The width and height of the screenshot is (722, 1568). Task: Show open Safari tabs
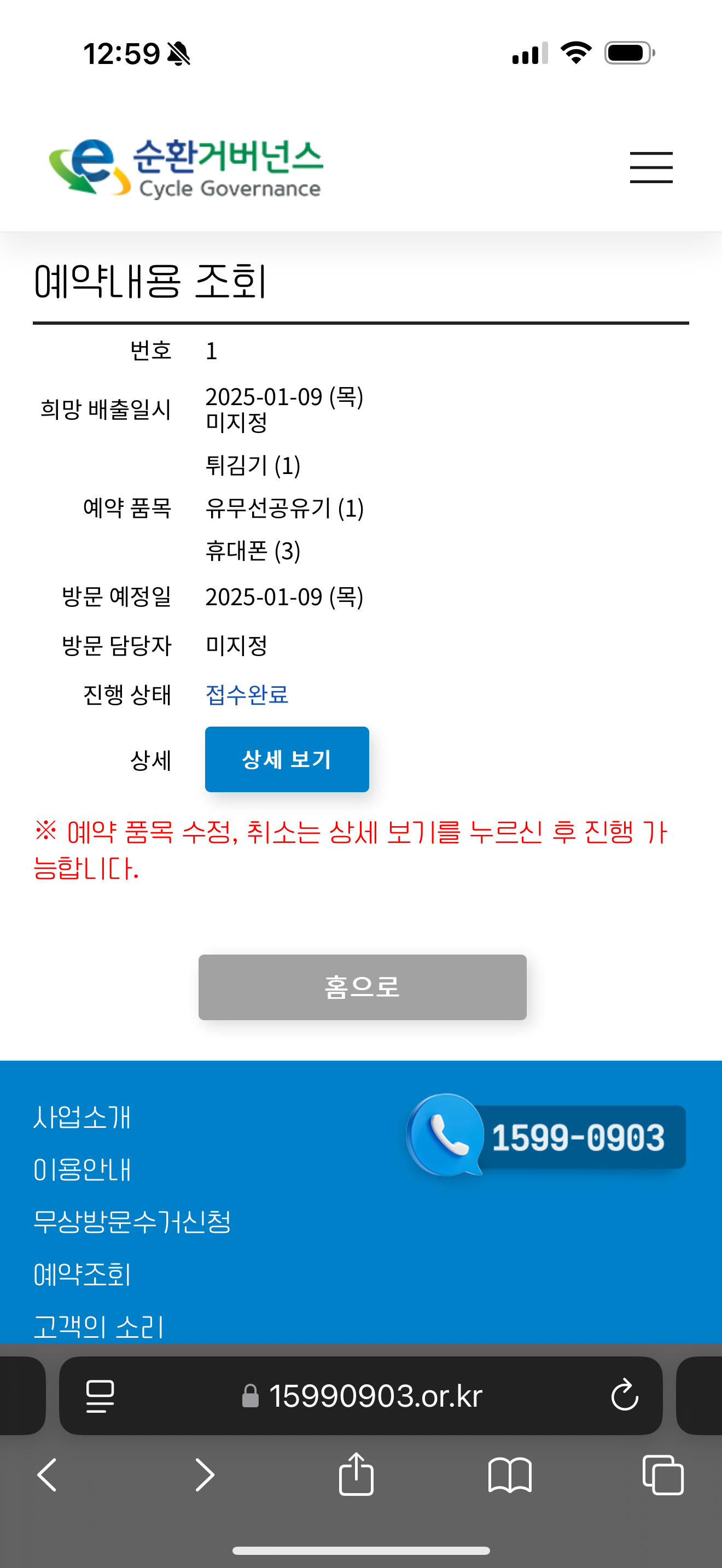tap(663, 1475)
